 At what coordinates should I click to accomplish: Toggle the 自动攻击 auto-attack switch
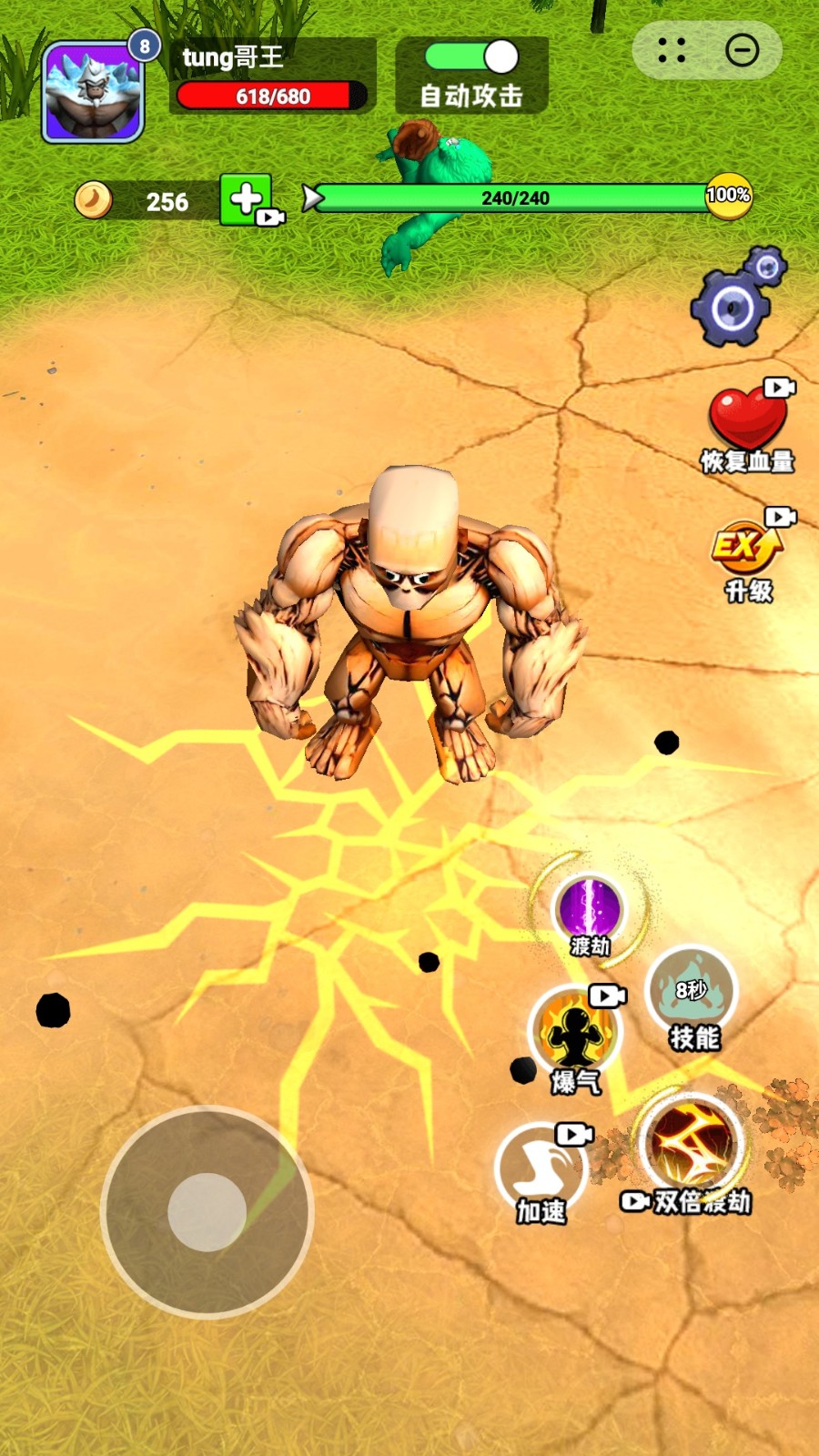pos(471,57)
